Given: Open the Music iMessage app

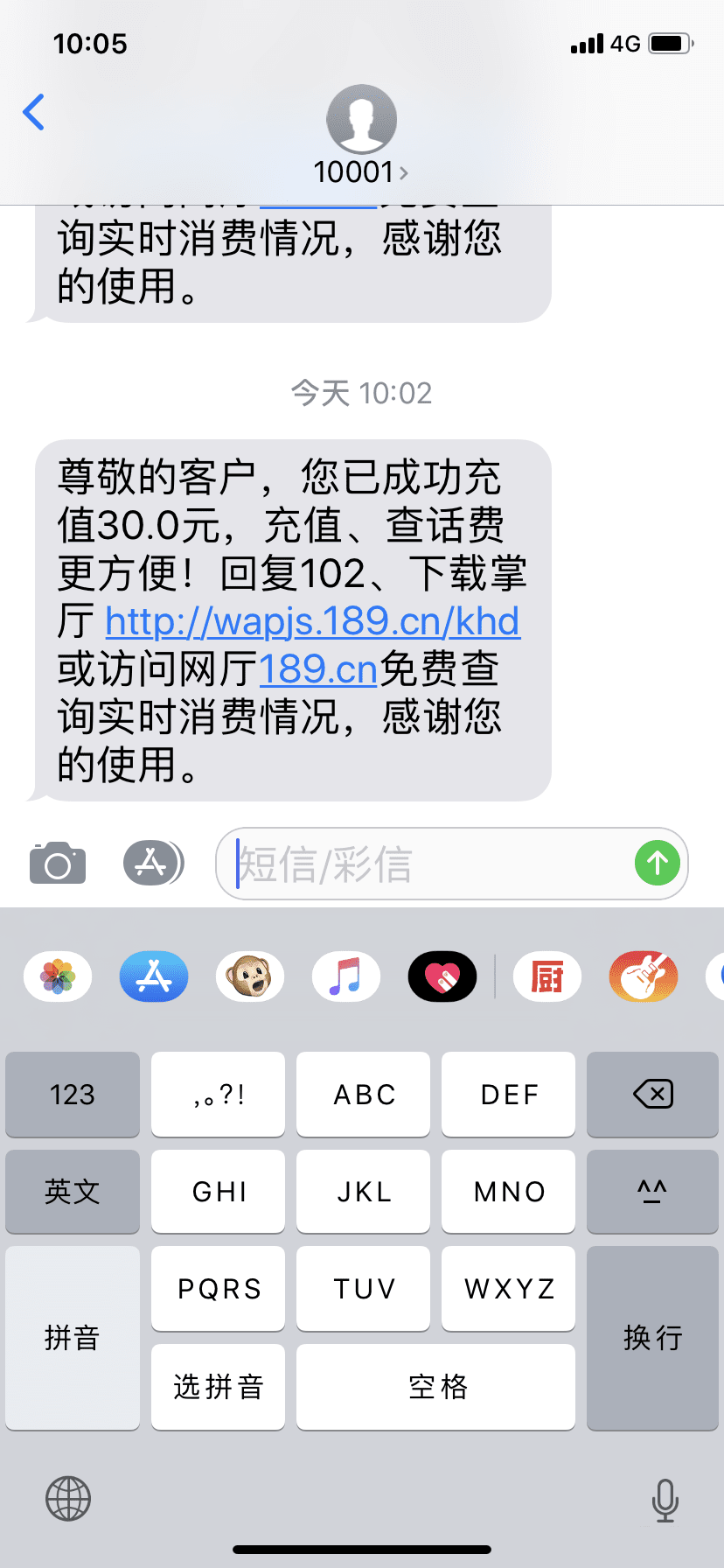Looking at the screenshot, I should 346,976.
